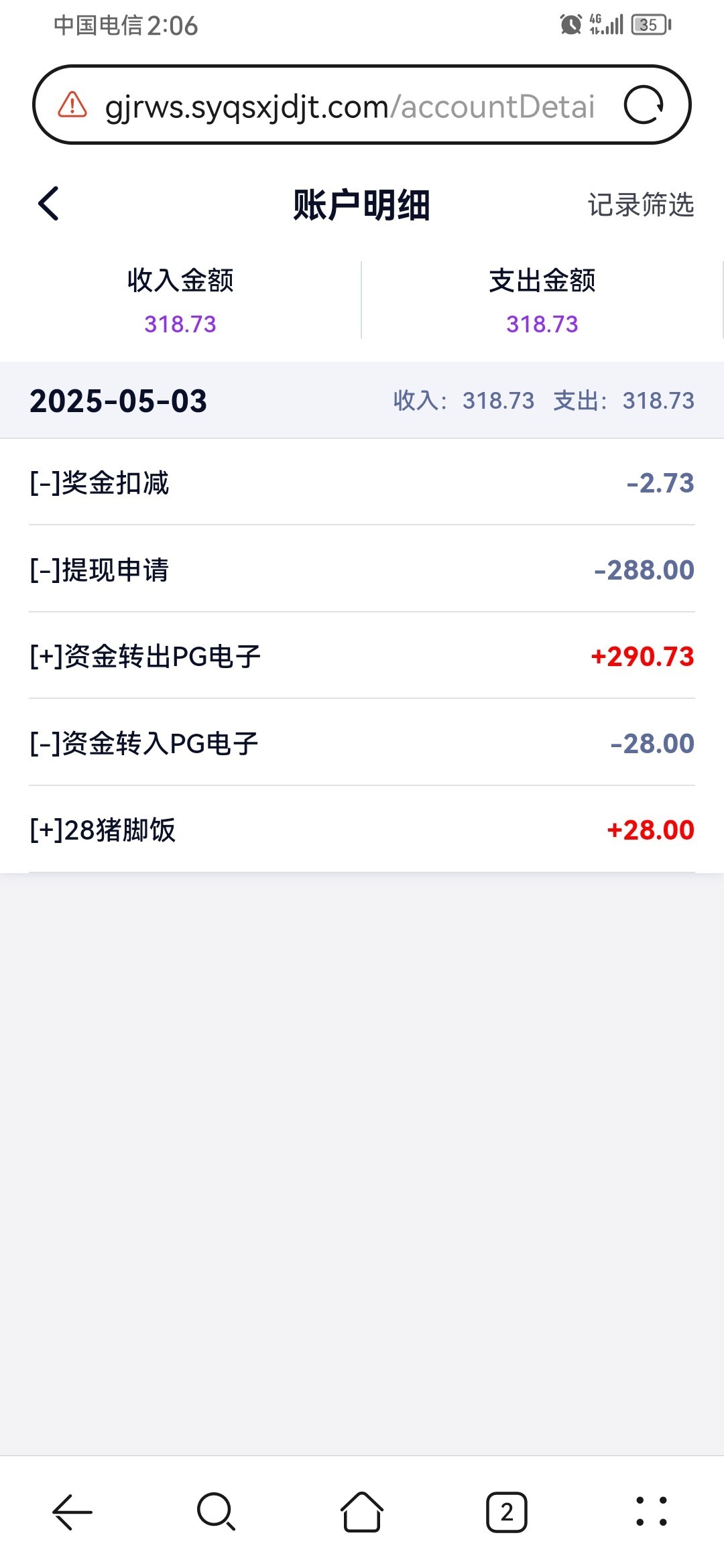Tap the browser address bar

(349, 106)
